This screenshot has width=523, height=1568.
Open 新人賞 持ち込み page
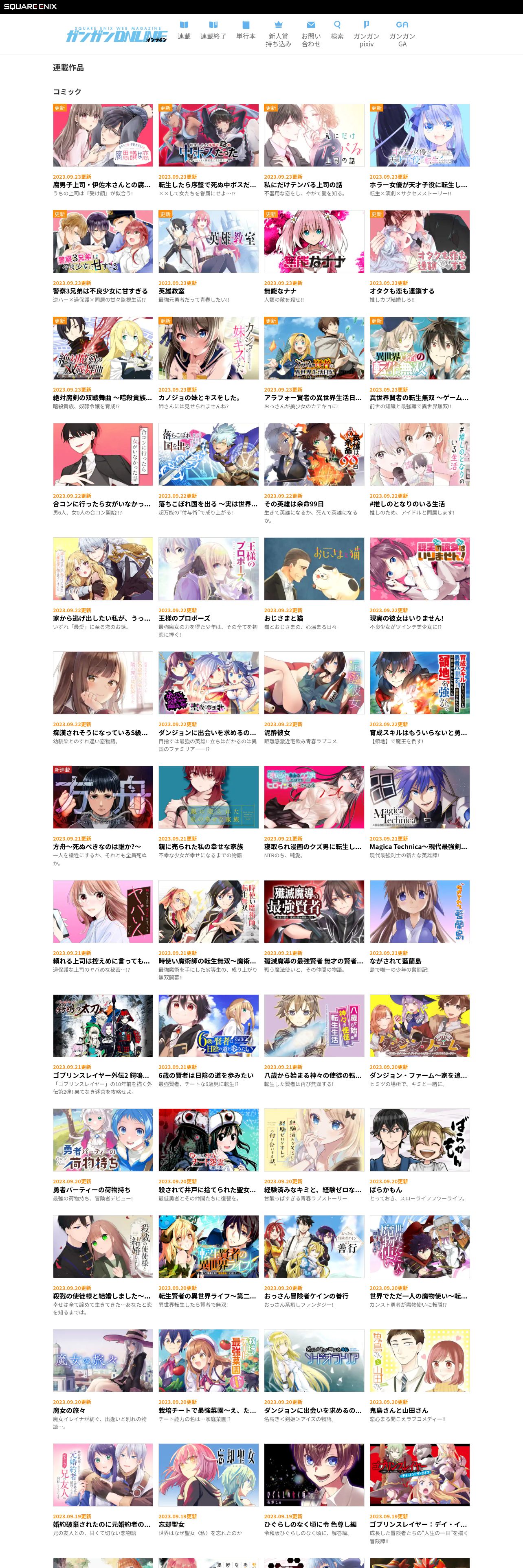point(278,34)
